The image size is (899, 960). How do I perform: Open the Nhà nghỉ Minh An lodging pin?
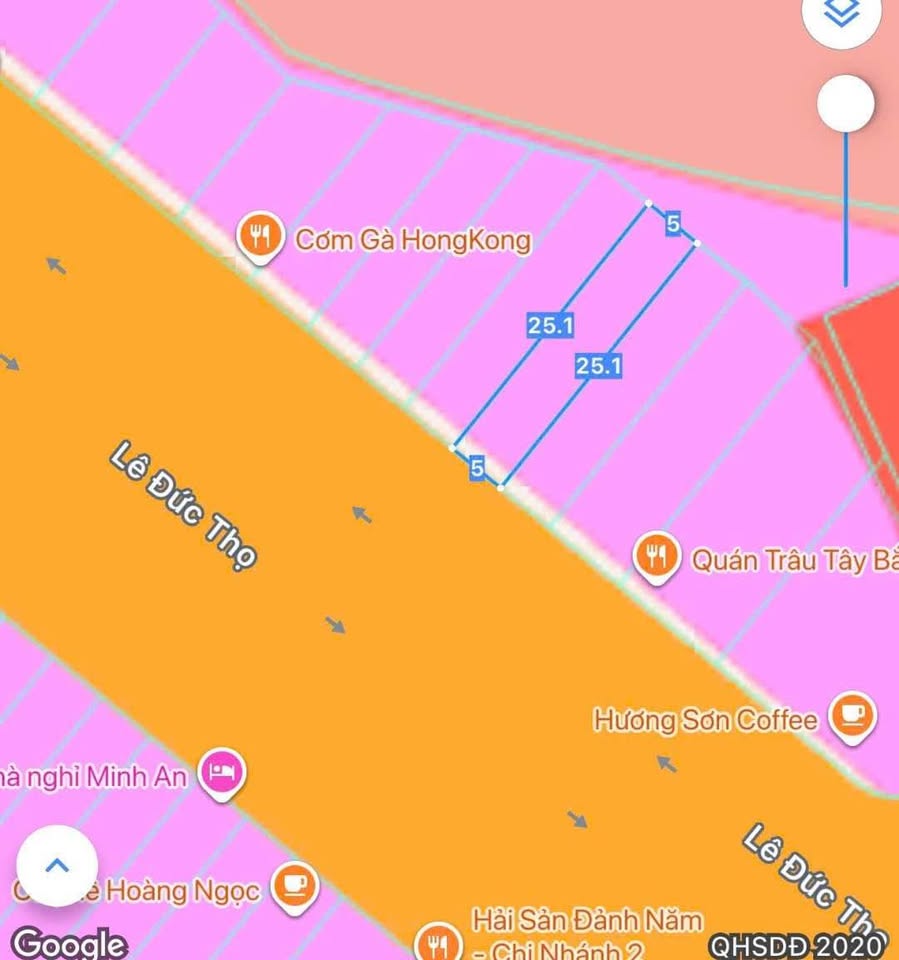[x=222, y=772]
